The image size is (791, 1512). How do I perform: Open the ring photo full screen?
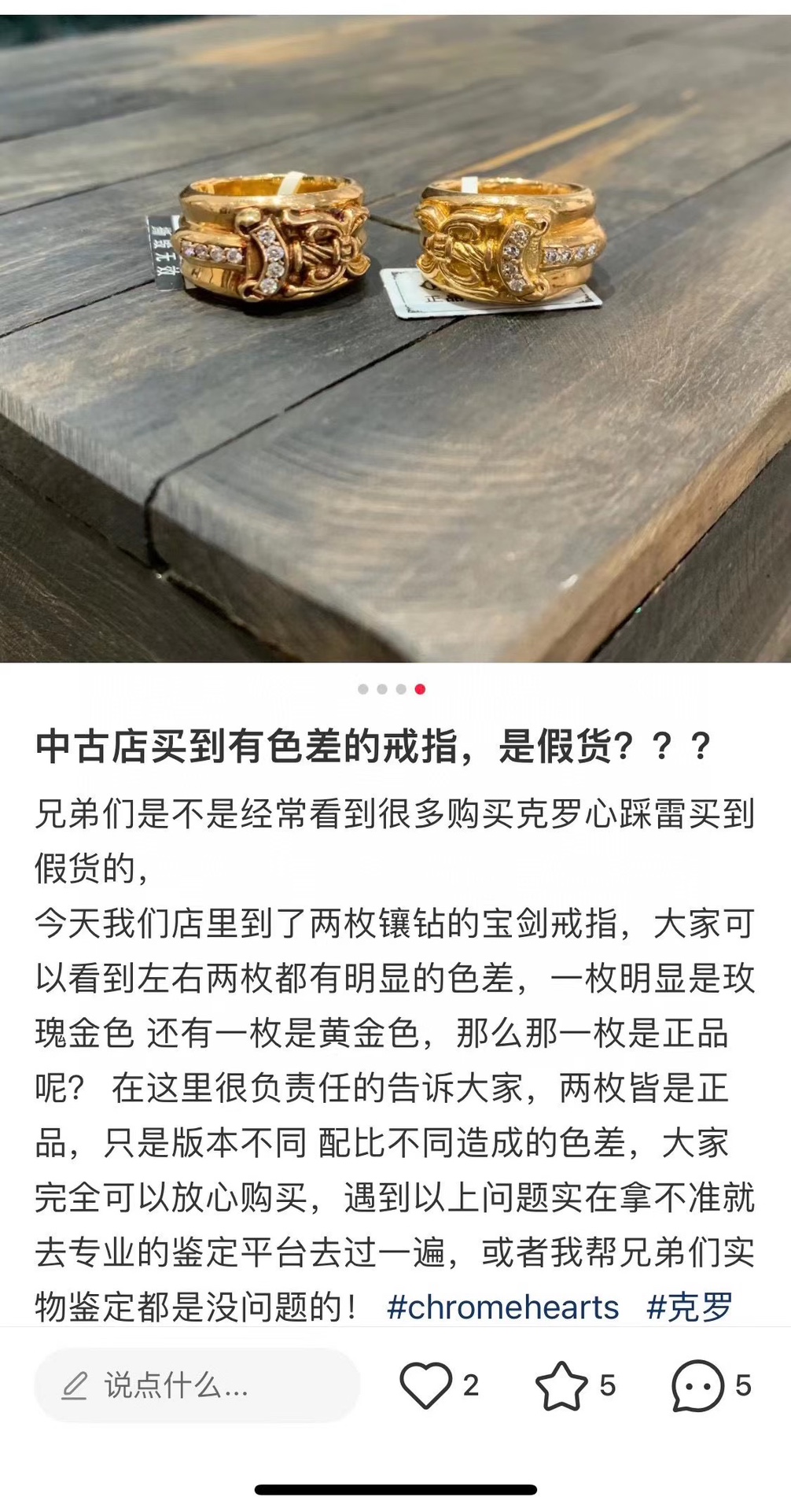pos(395,338)
